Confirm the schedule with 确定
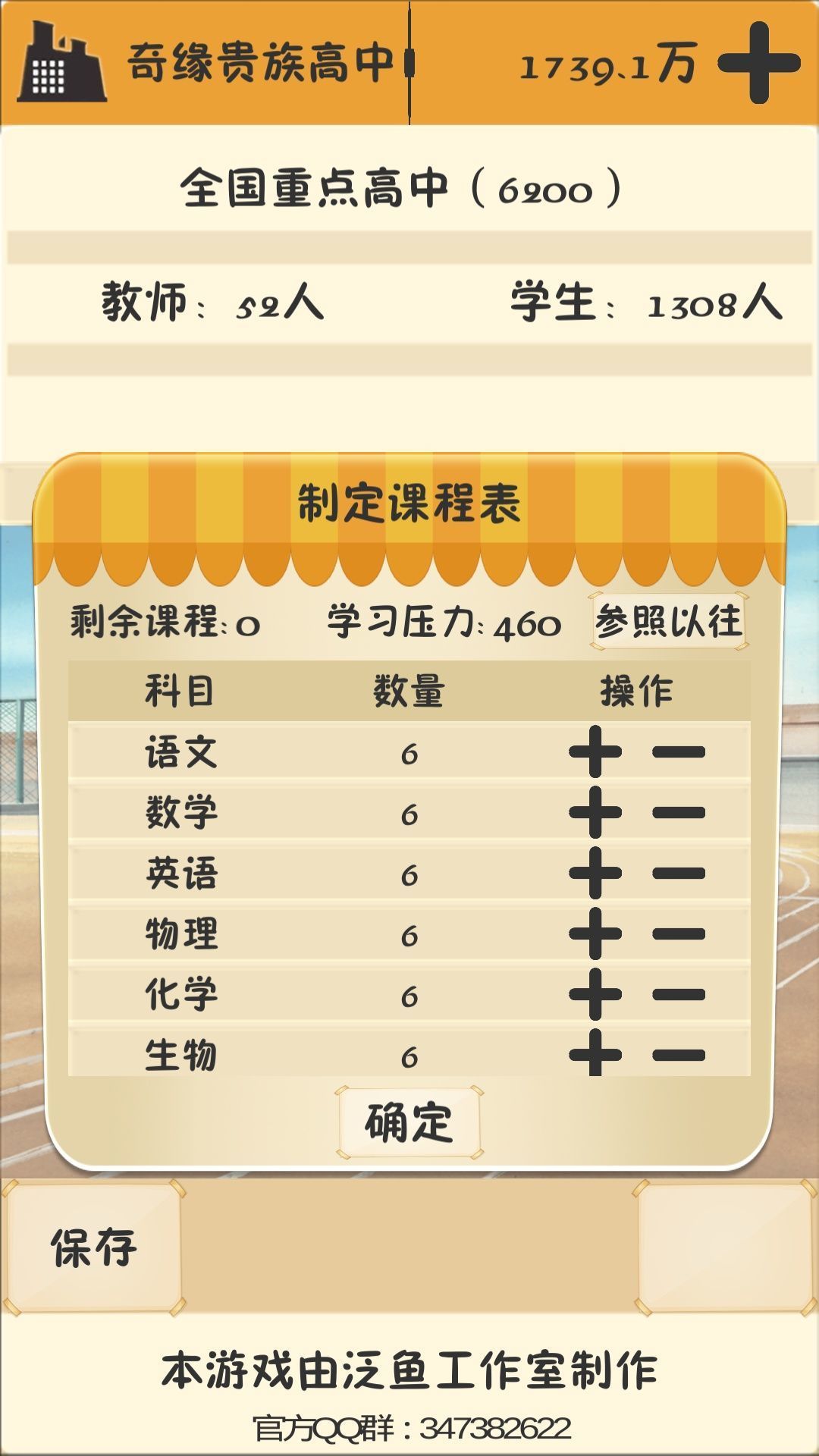This screenshot has height=1456, width=819. click(409, 1122)
